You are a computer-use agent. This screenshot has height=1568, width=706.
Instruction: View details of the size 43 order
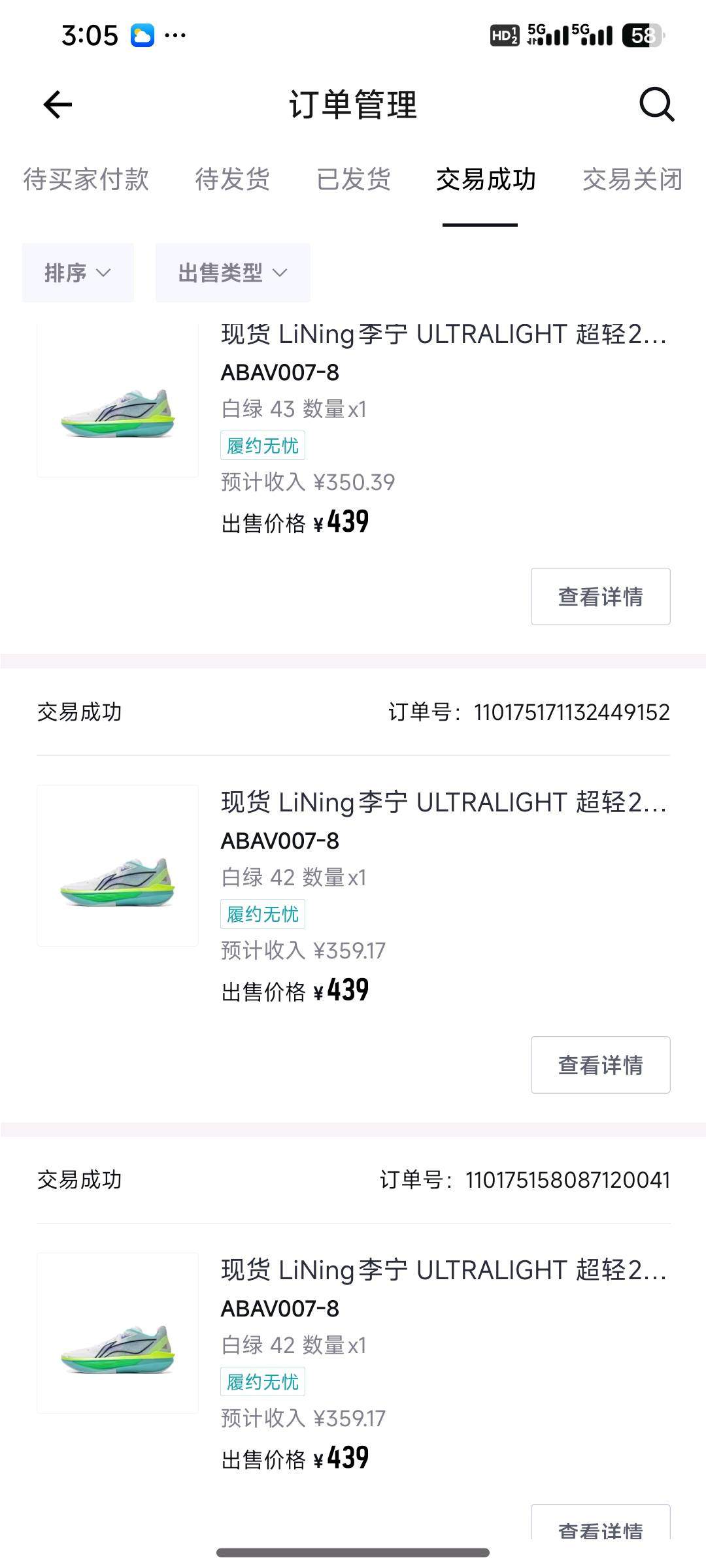(x=600, y=596)
